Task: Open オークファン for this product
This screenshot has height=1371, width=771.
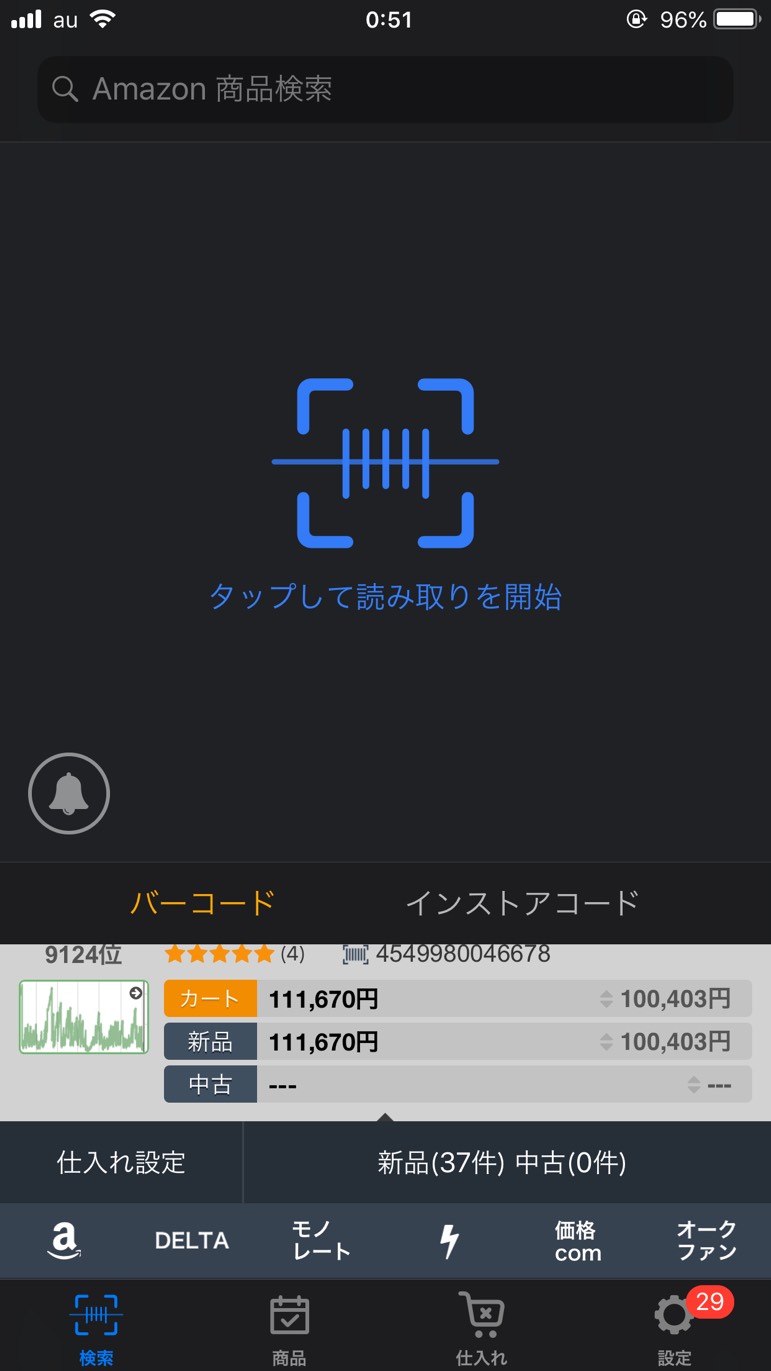Action: point(707,1241)
